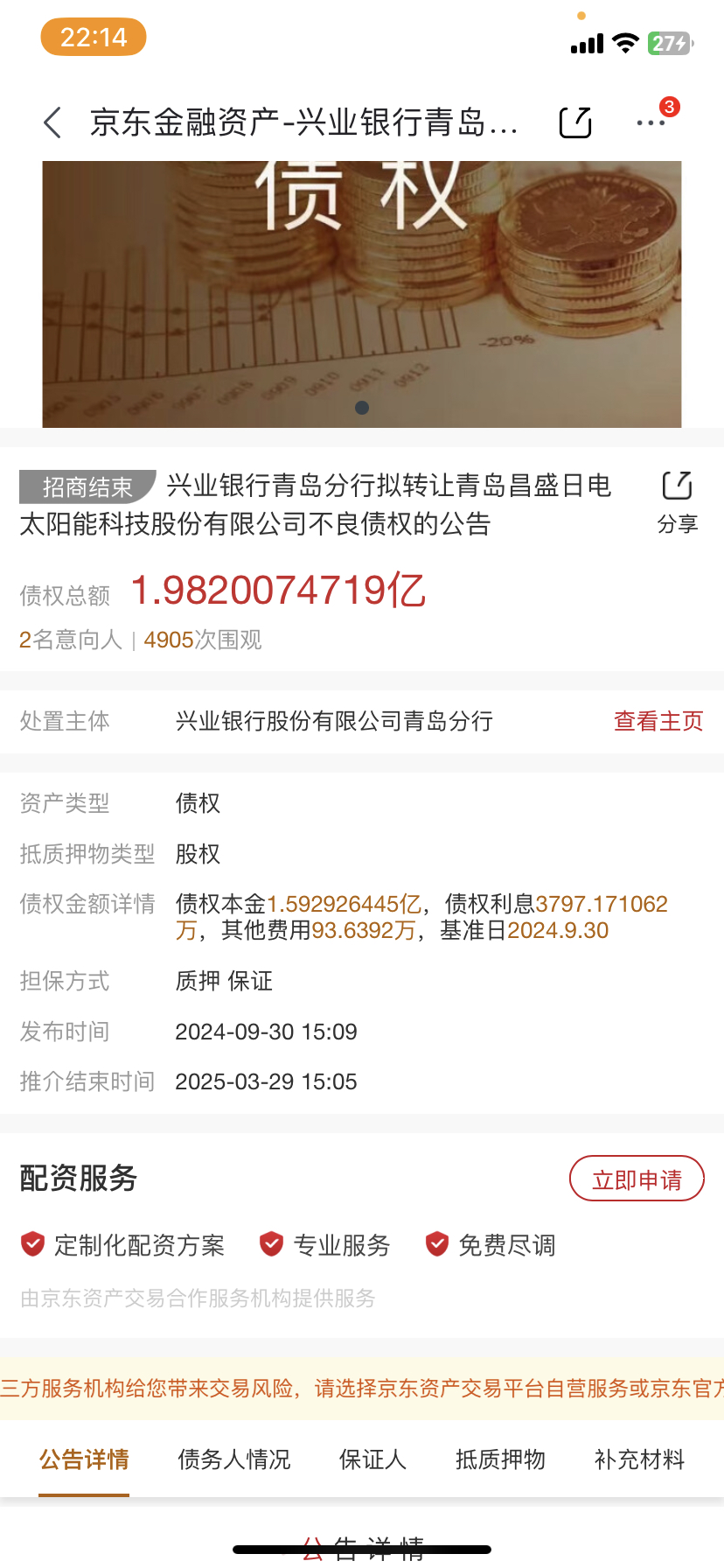Open the more options menu with red badge
Viewport: 724px width, 1568px height.
[650, 122]
